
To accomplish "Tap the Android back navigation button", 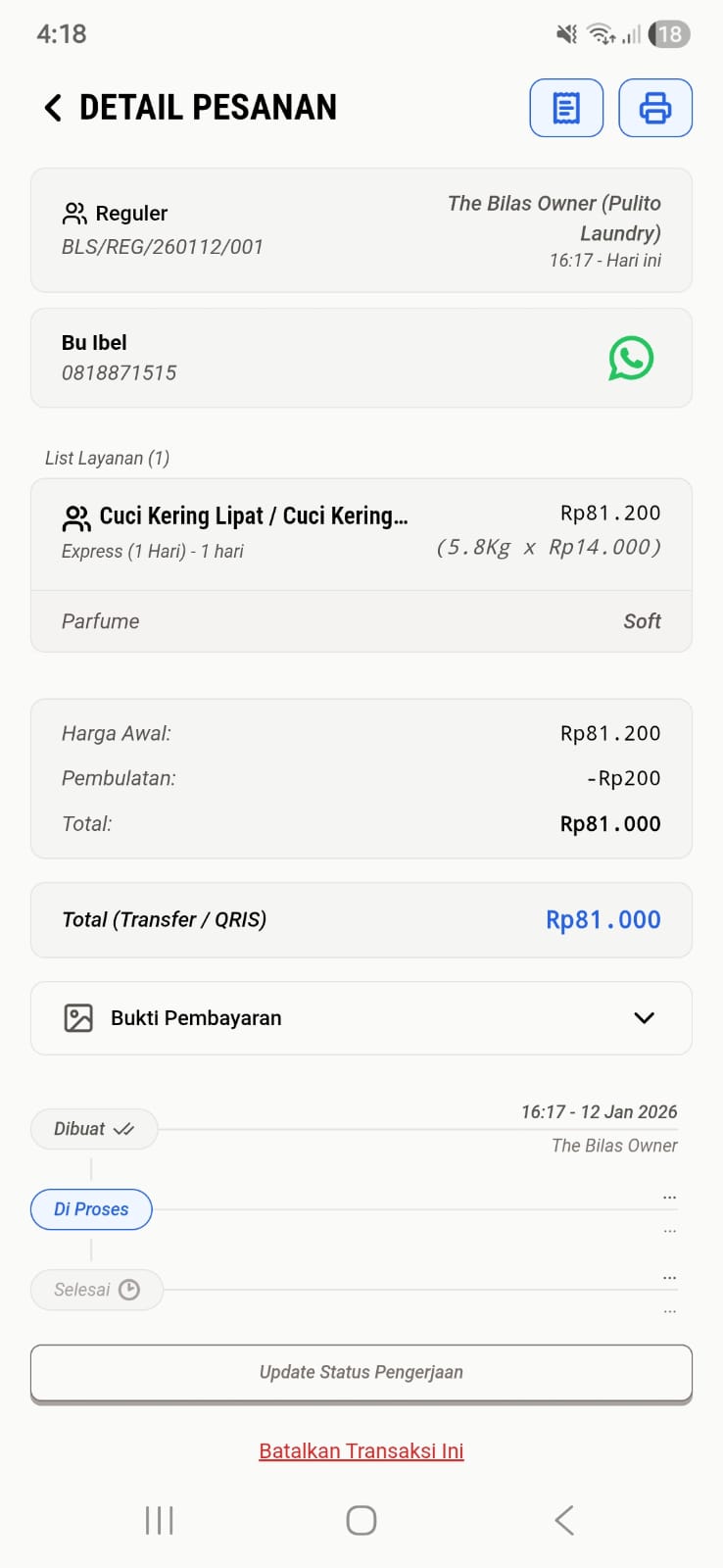I will (x=563, y=1520).
